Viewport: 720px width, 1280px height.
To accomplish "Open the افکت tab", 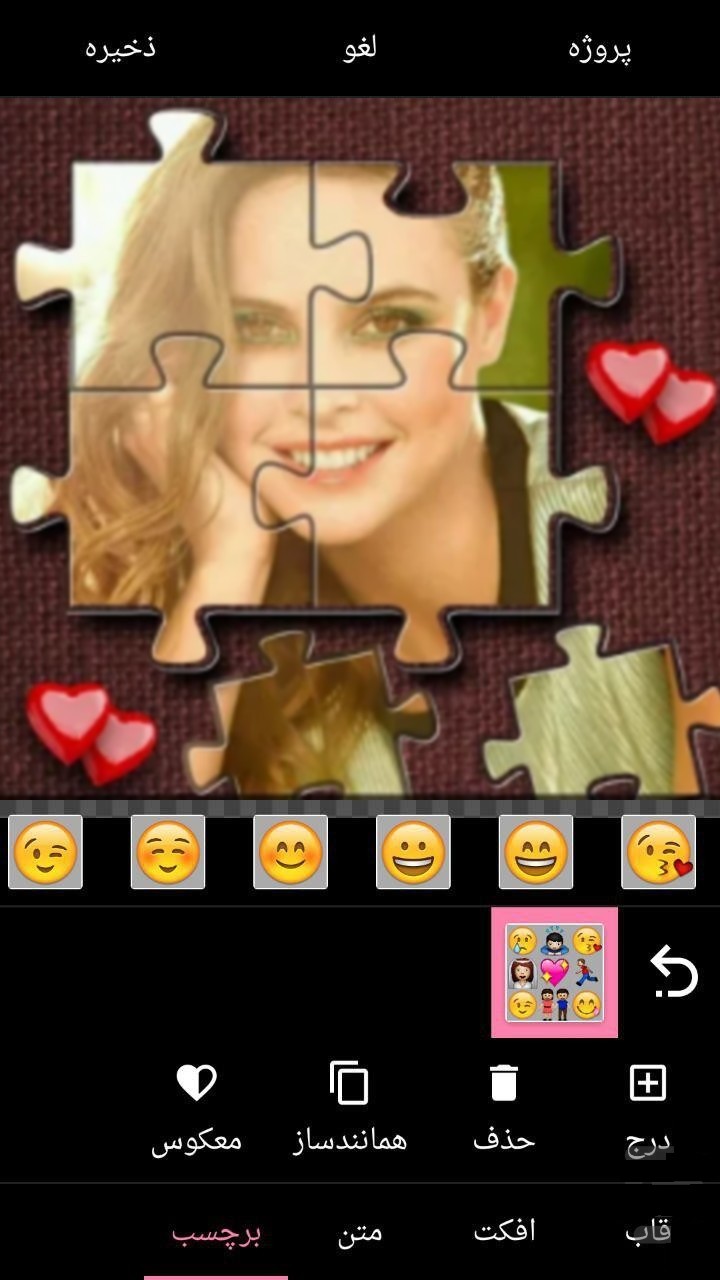I will point(504,1232).
